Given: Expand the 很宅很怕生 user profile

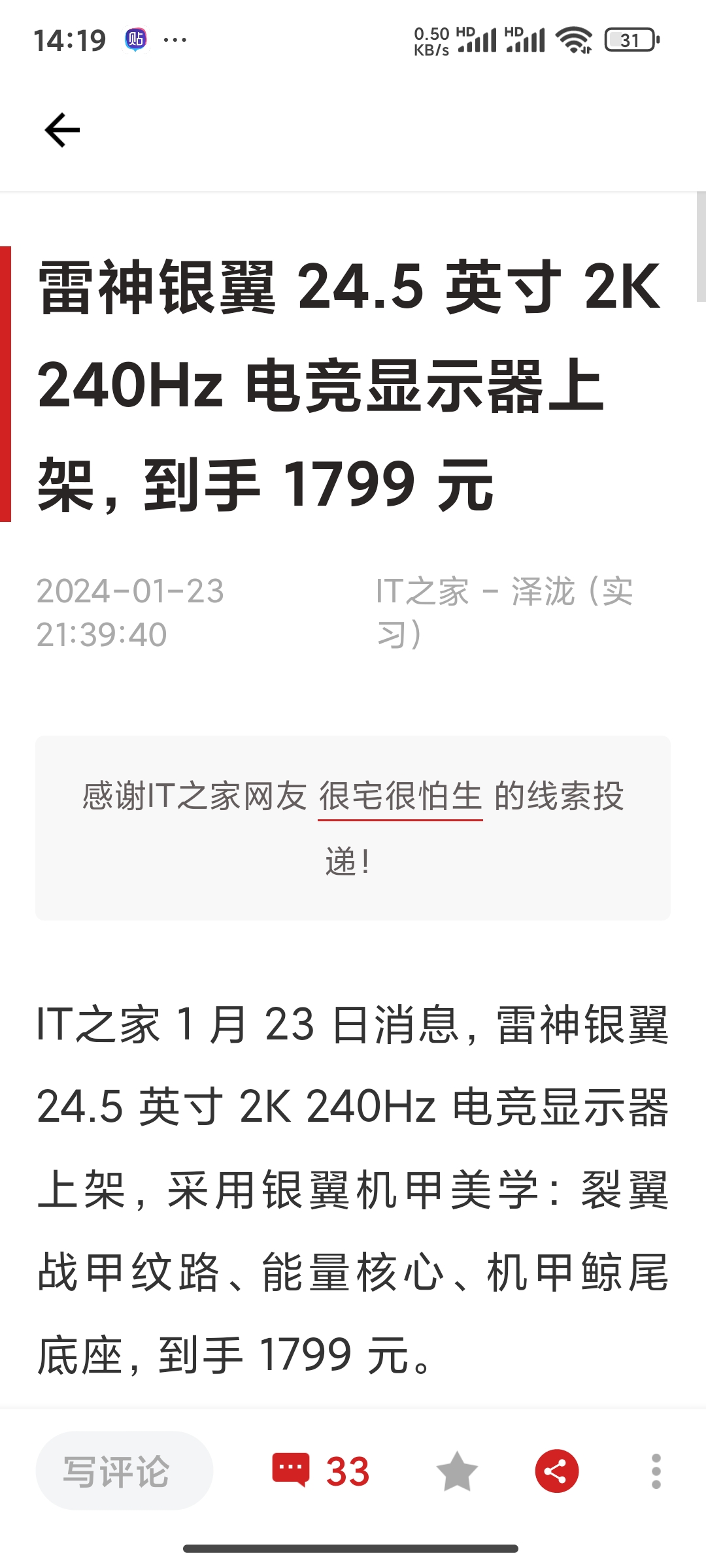Looking at the screenshot, I should pyautogui.click(x=400, y=798).
